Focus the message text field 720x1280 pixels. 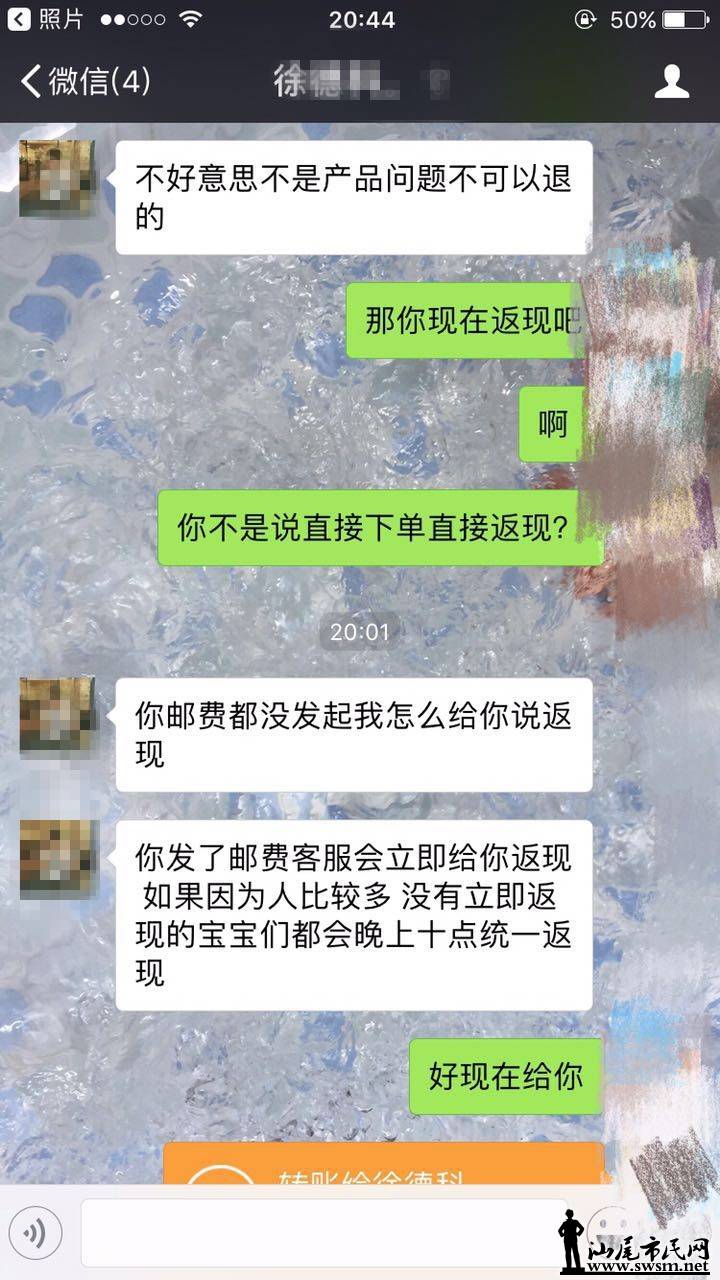tap(325, 1234)
